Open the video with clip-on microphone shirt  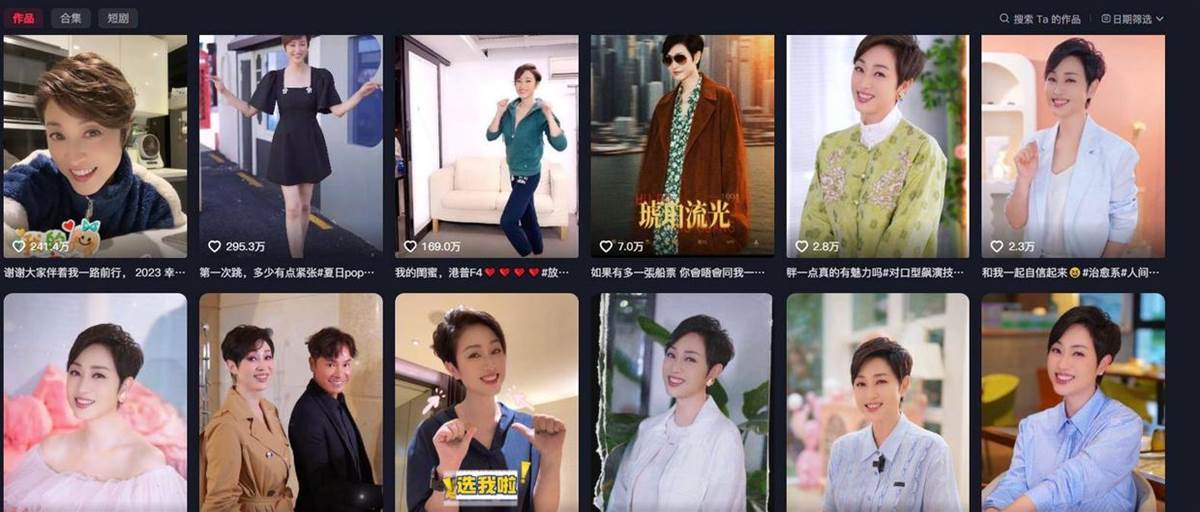878,402
